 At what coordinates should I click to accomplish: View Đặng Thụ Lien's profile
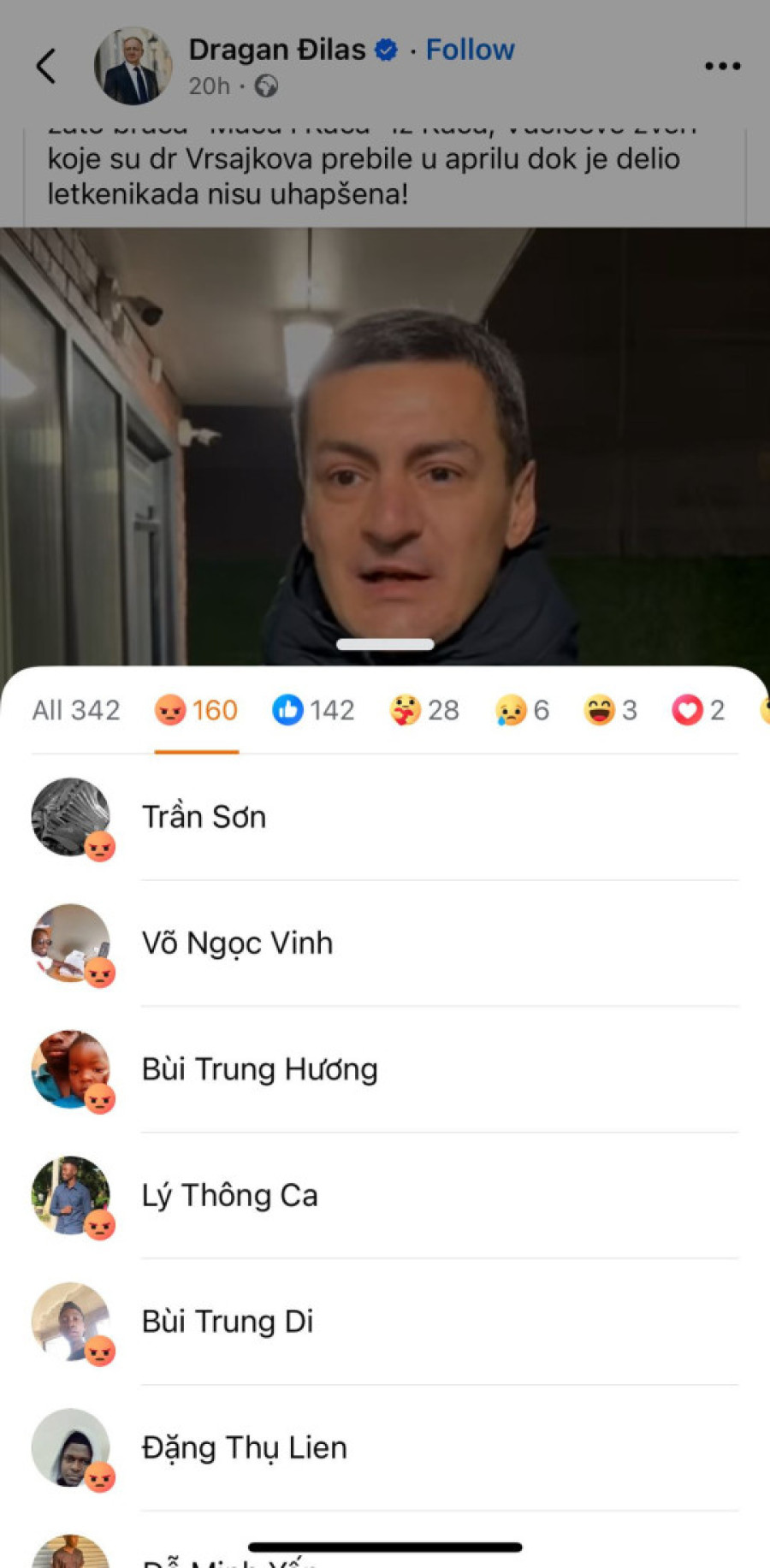coord(244,1447)
